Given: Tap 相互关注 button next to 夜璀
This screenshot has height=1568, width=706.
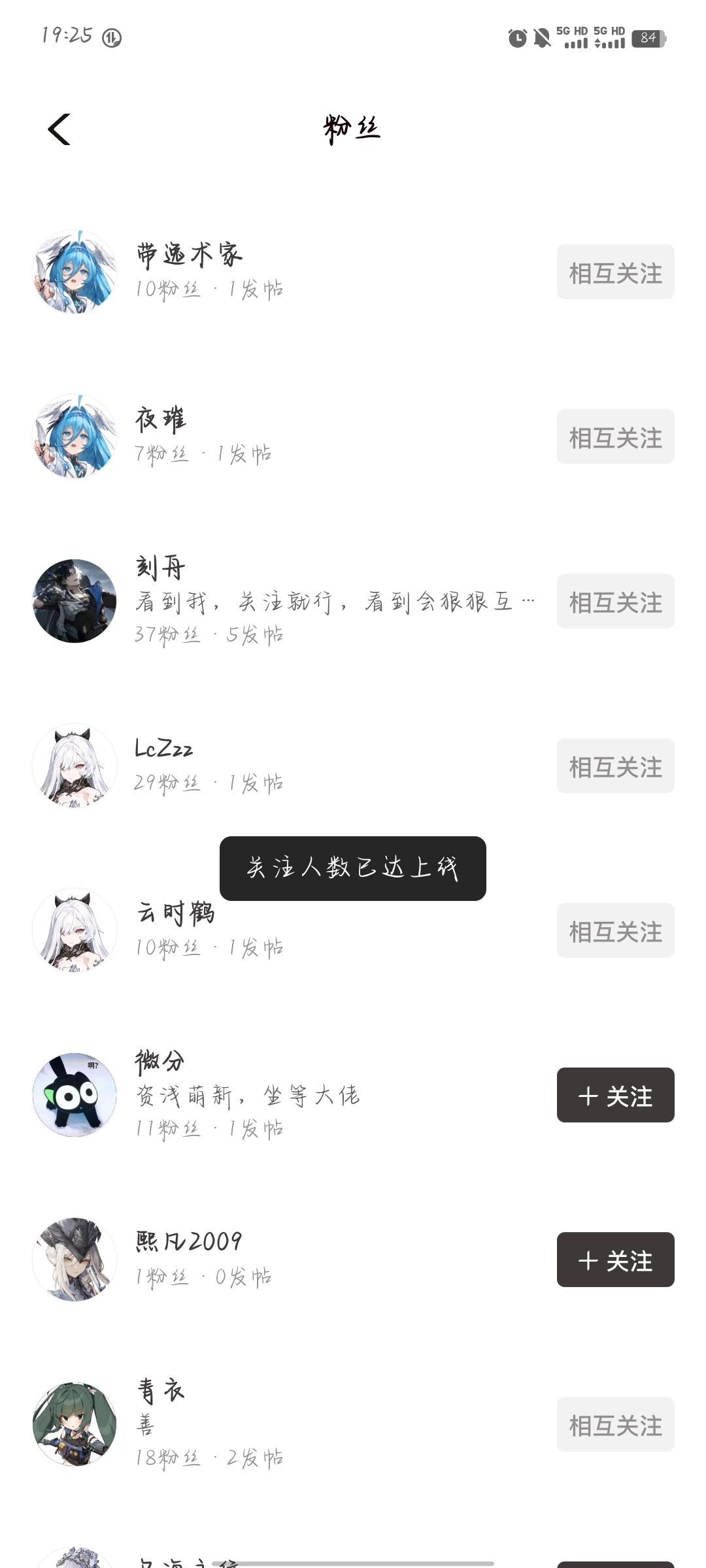Looking at the screenshot, I should pyautogui.click(x=615, y=436).
